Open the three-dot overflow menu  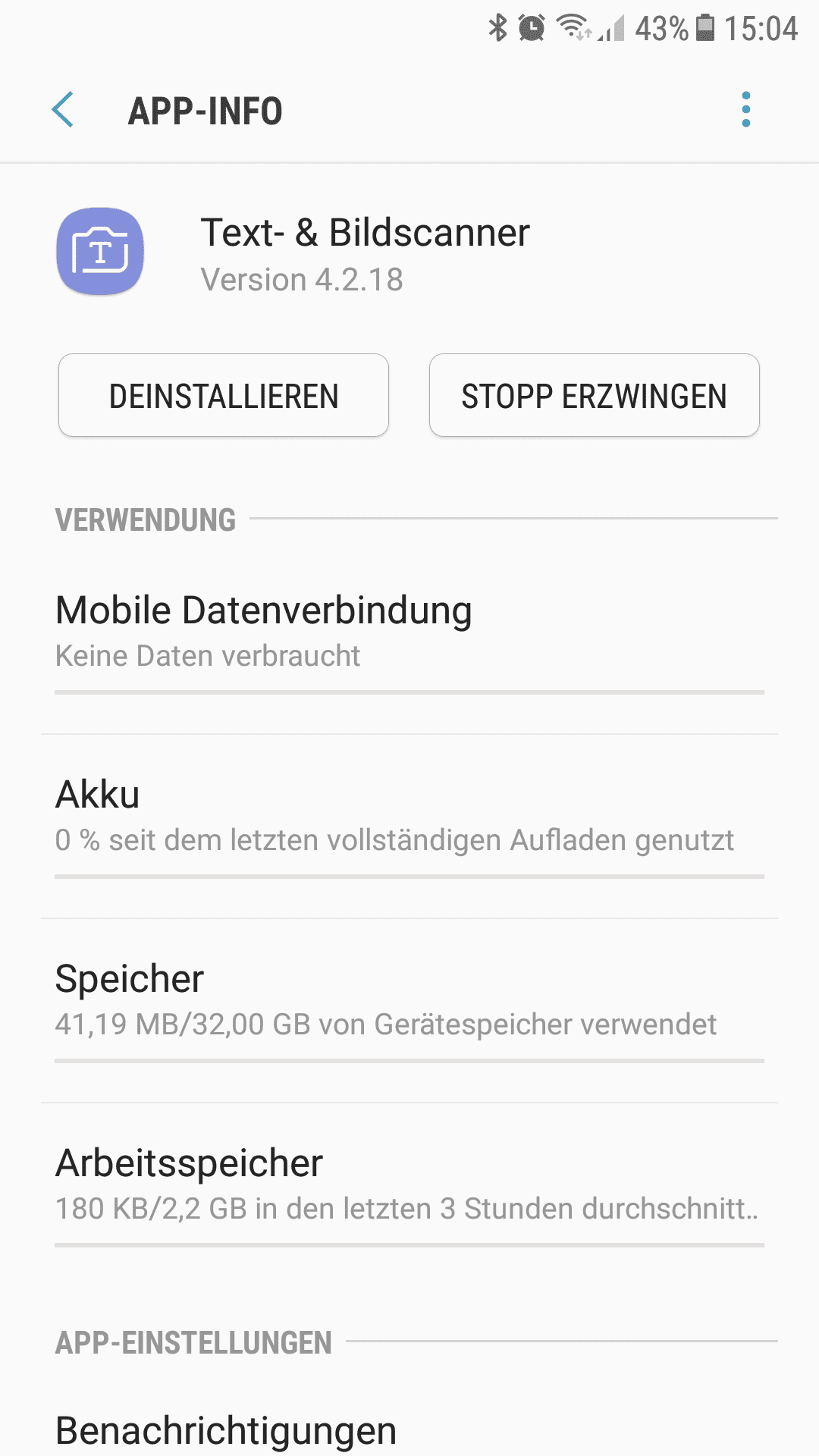click(x=746, y=110)
